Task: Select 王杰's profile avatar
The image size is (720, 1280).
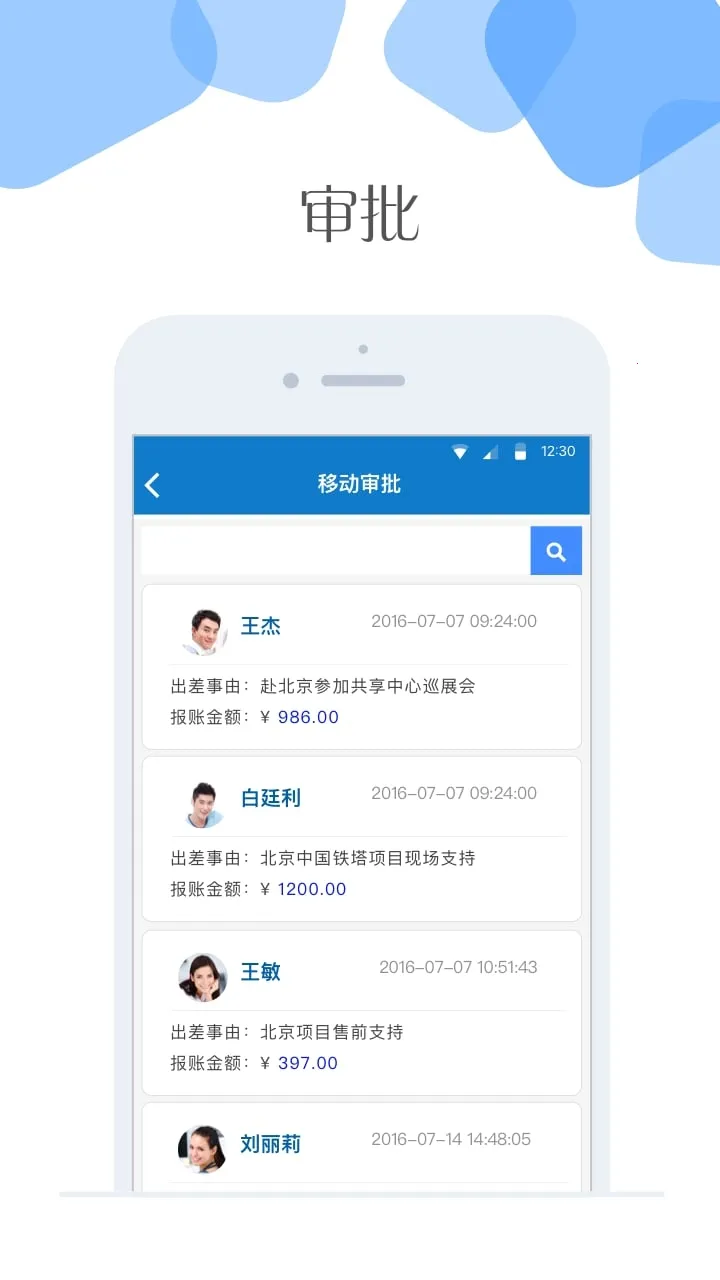Action: (x=205, y=626)
